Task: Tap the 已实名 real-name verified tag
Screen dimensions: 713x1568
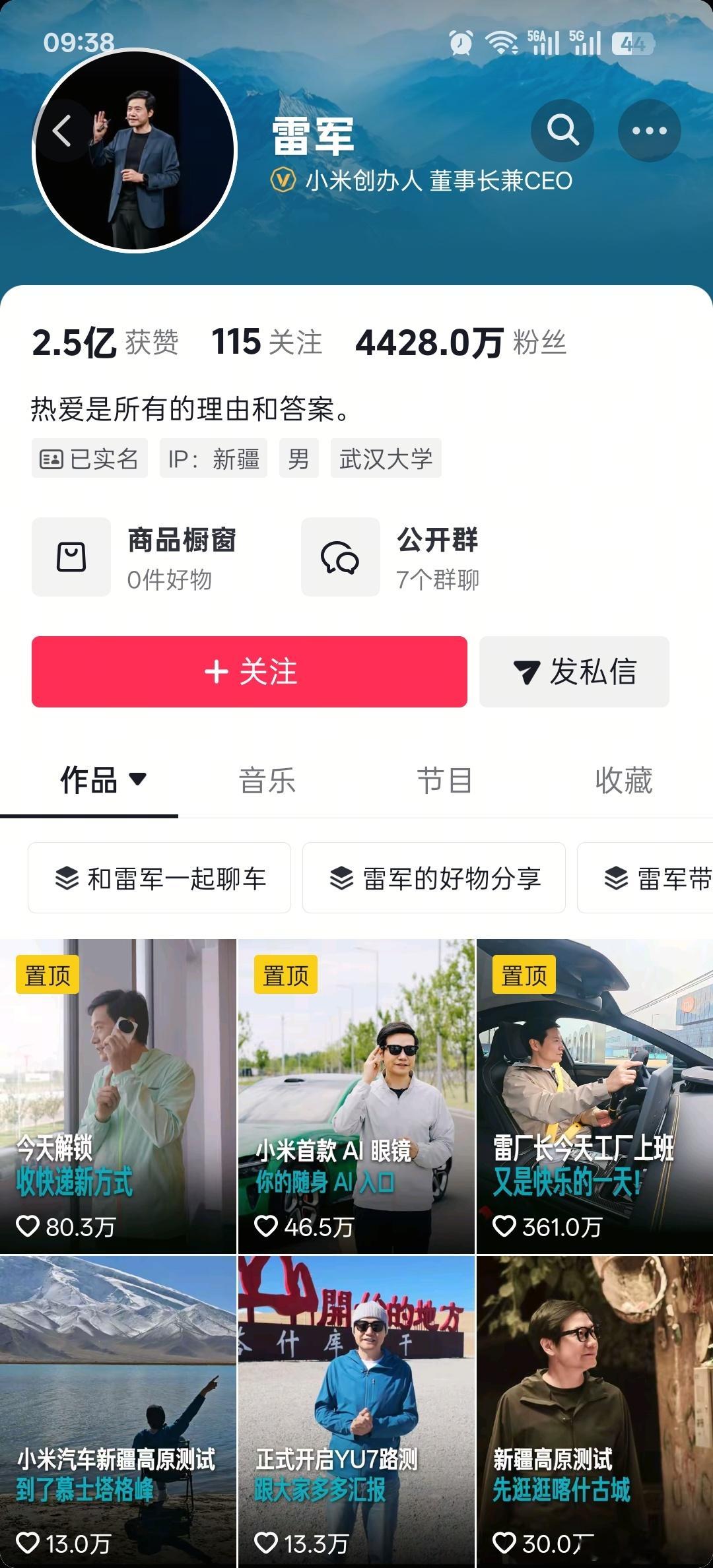Action: click(x=90, y=459)
